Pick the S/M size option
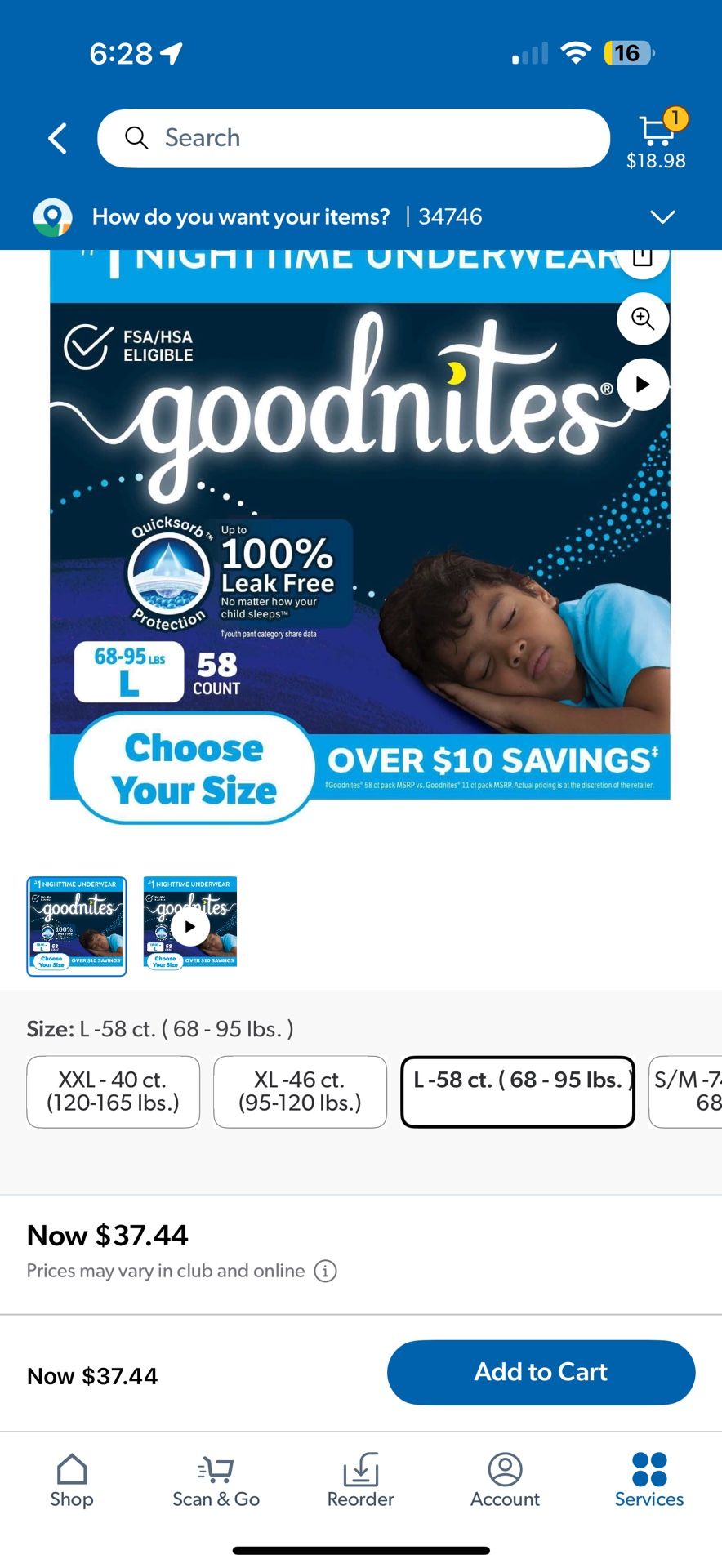Image resolution: width=722 pixels, height=1568 pixels. point(685,1092)
